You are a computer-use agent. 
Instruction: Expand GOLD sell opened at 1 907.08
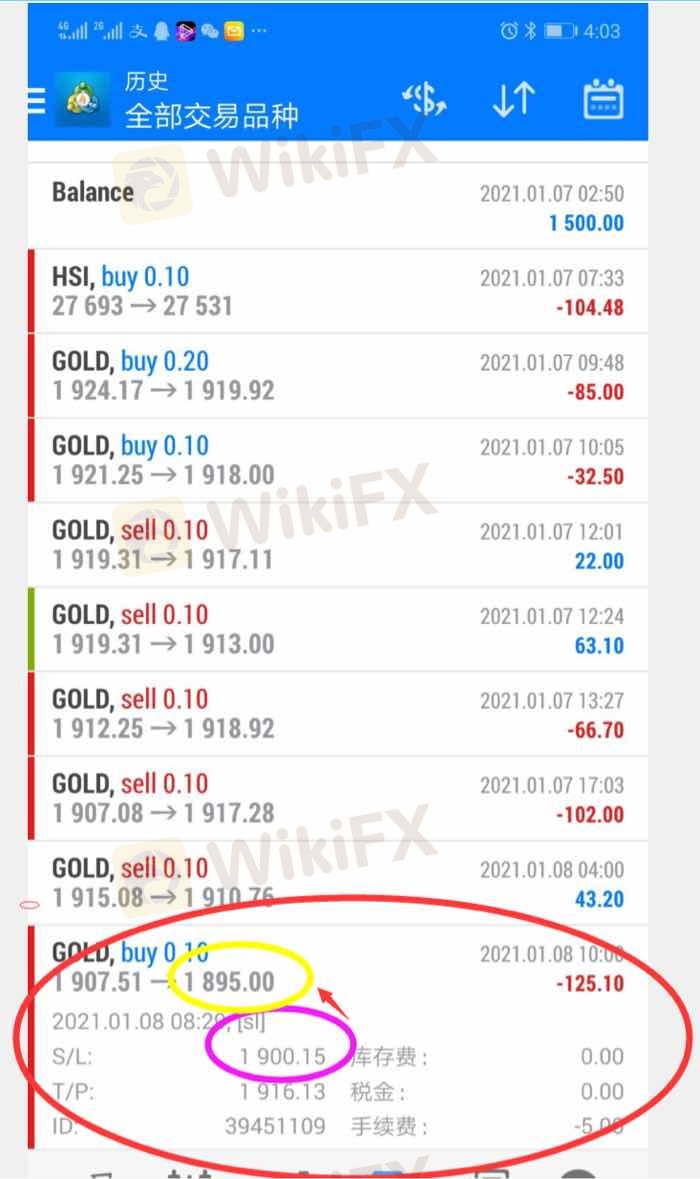(x=338, y=799)
